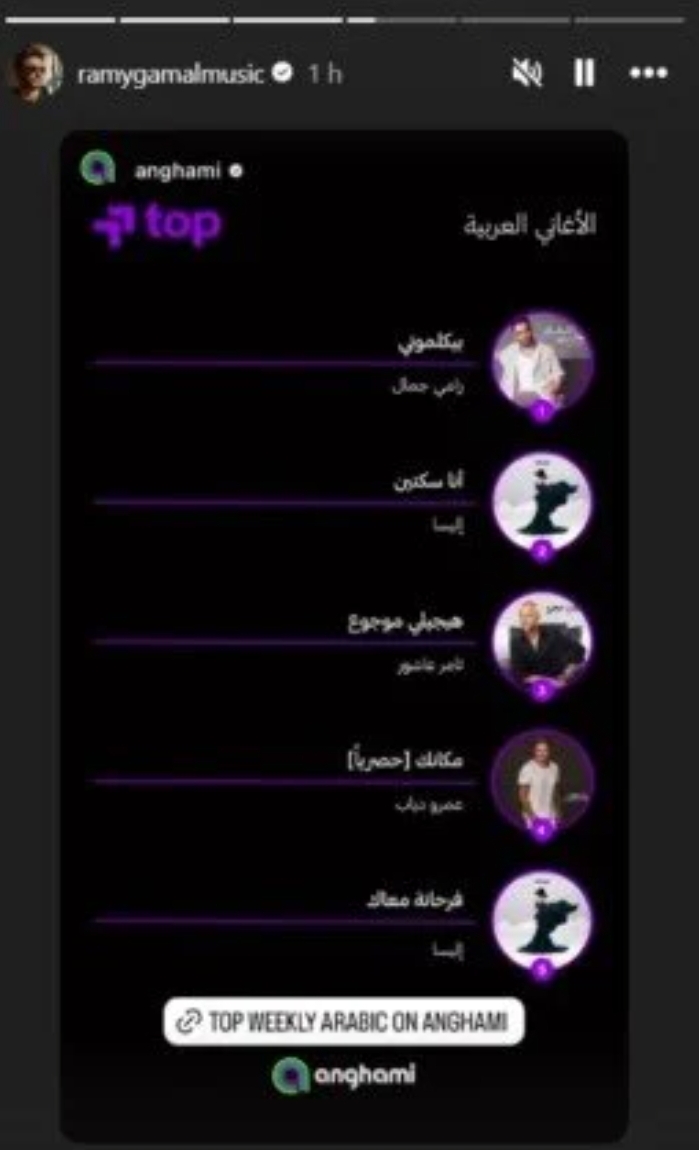Image resolution: width=699 pixels, height=1150 pixels.
Task: Pause the story playback
Action: (584, 73)
